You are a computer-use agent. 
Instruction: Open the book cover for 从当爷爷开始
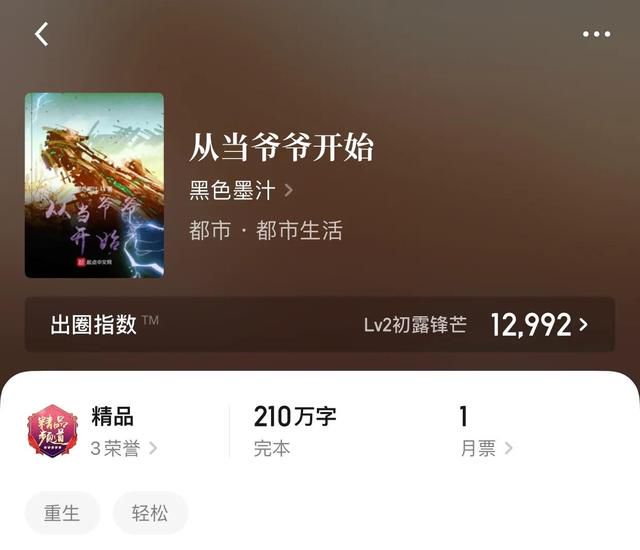click(x=94, y=185)
